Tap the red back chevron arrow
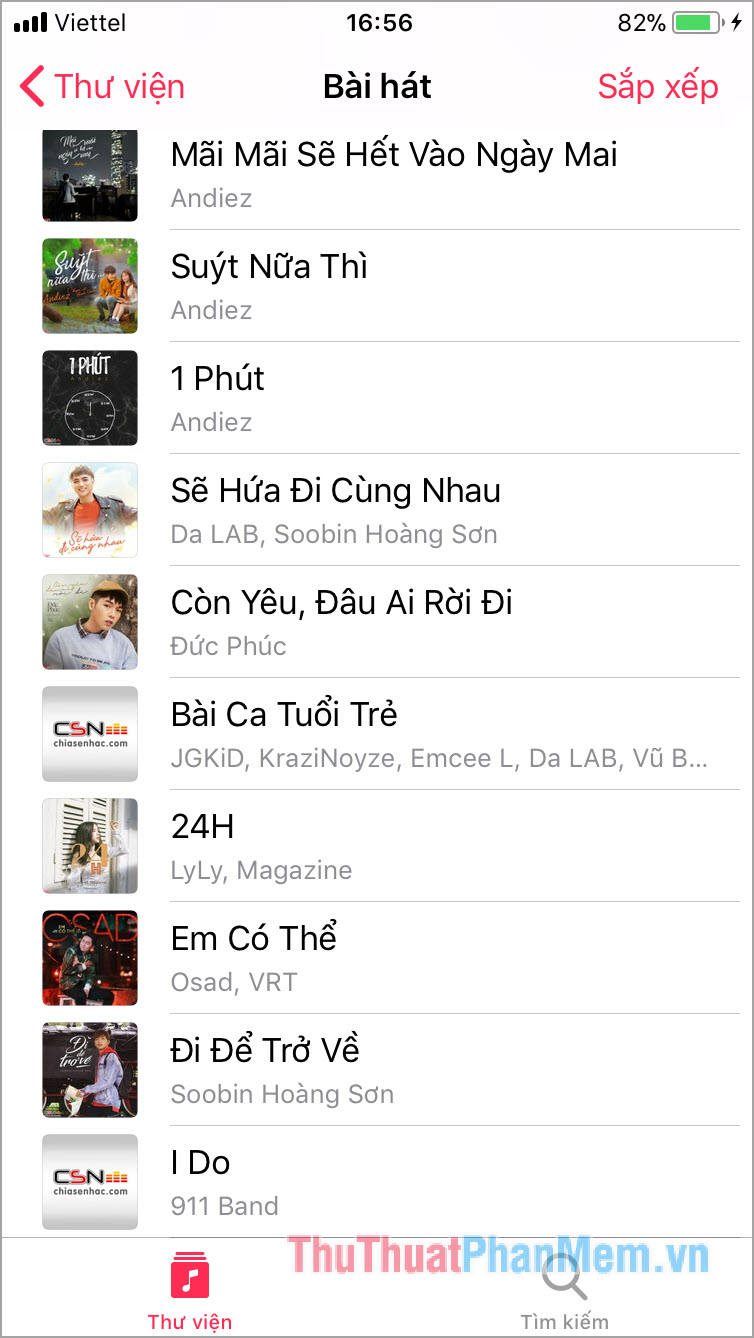 (x=30, y=87)
